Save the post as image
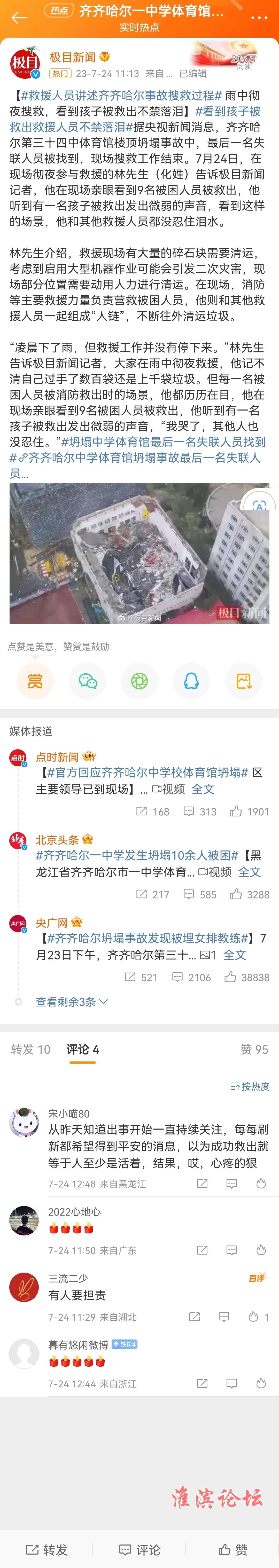Screen dimensions: 279x1568 pos(244,681)
